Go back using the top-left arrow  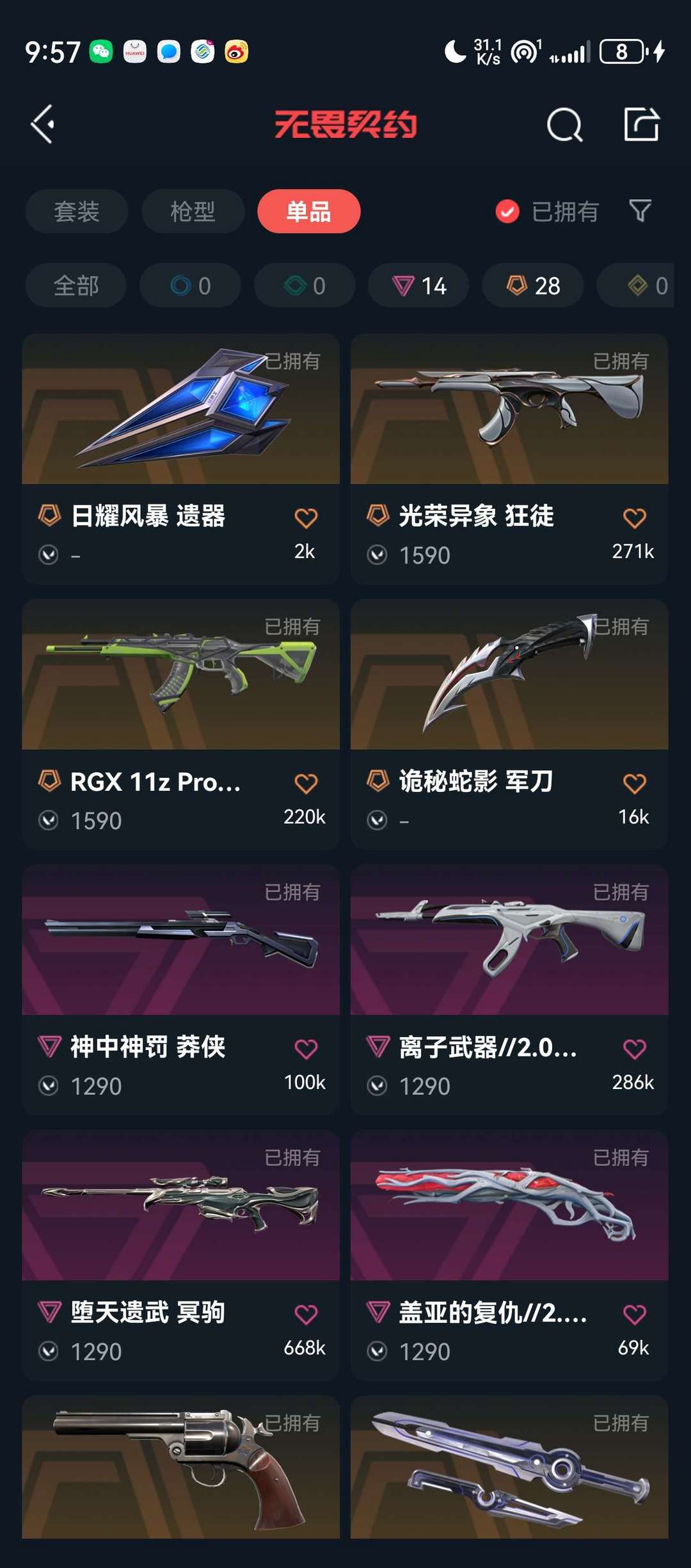point(43,124)
